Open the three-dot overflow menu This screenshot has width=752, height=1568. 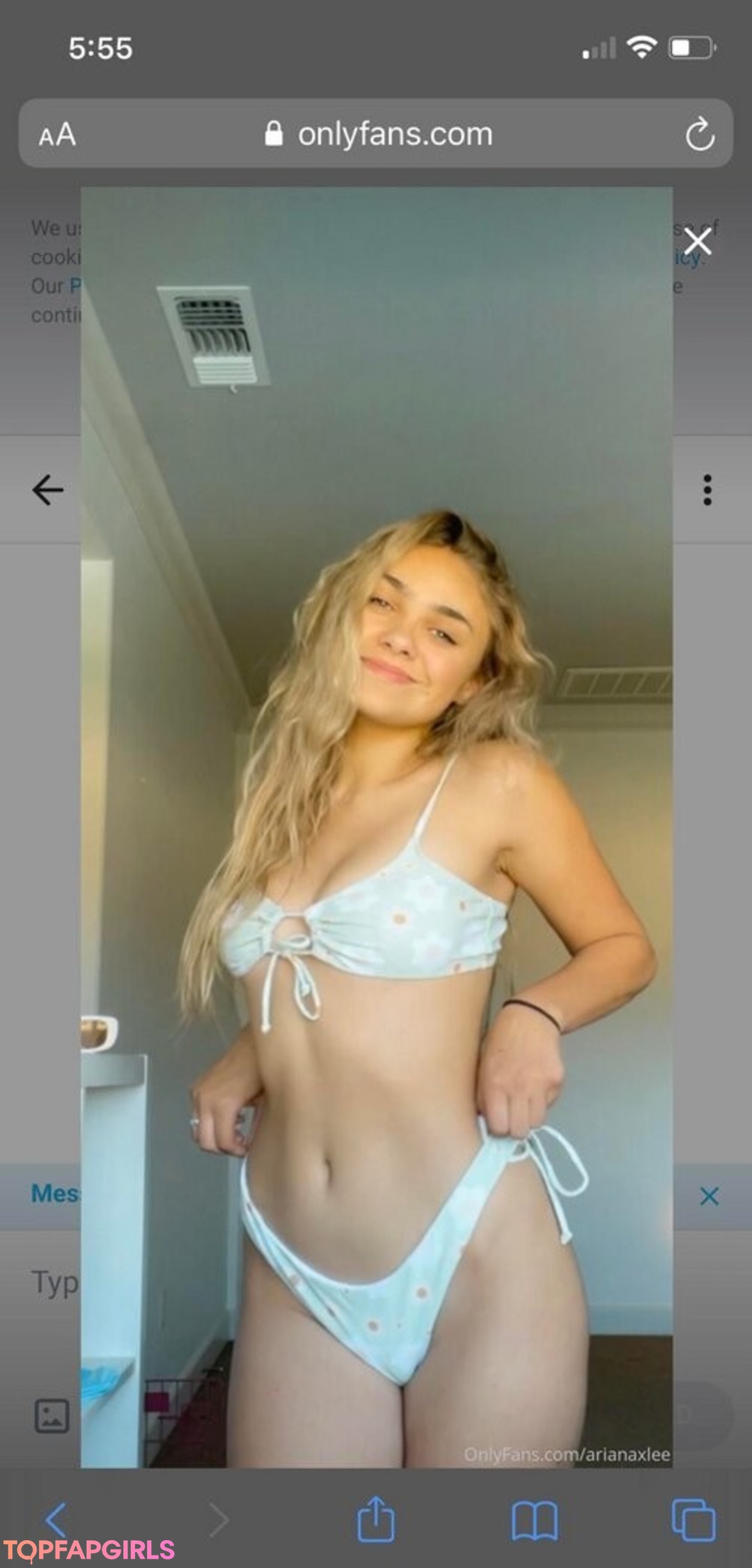(x=707, y=490)
